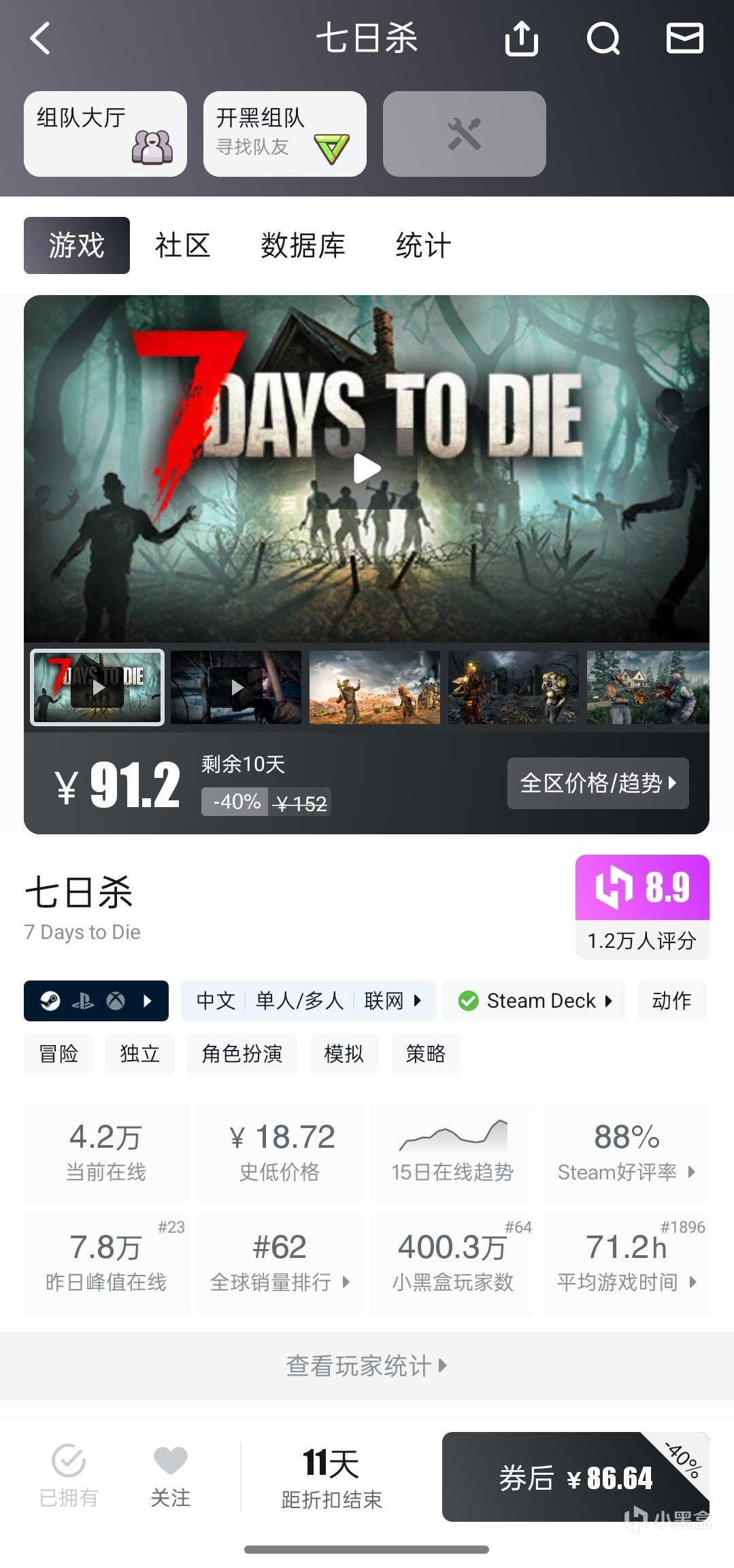Open 查看玩家统计
Viewport: 734px width, 1568px height.
(x=367, y=1365)
